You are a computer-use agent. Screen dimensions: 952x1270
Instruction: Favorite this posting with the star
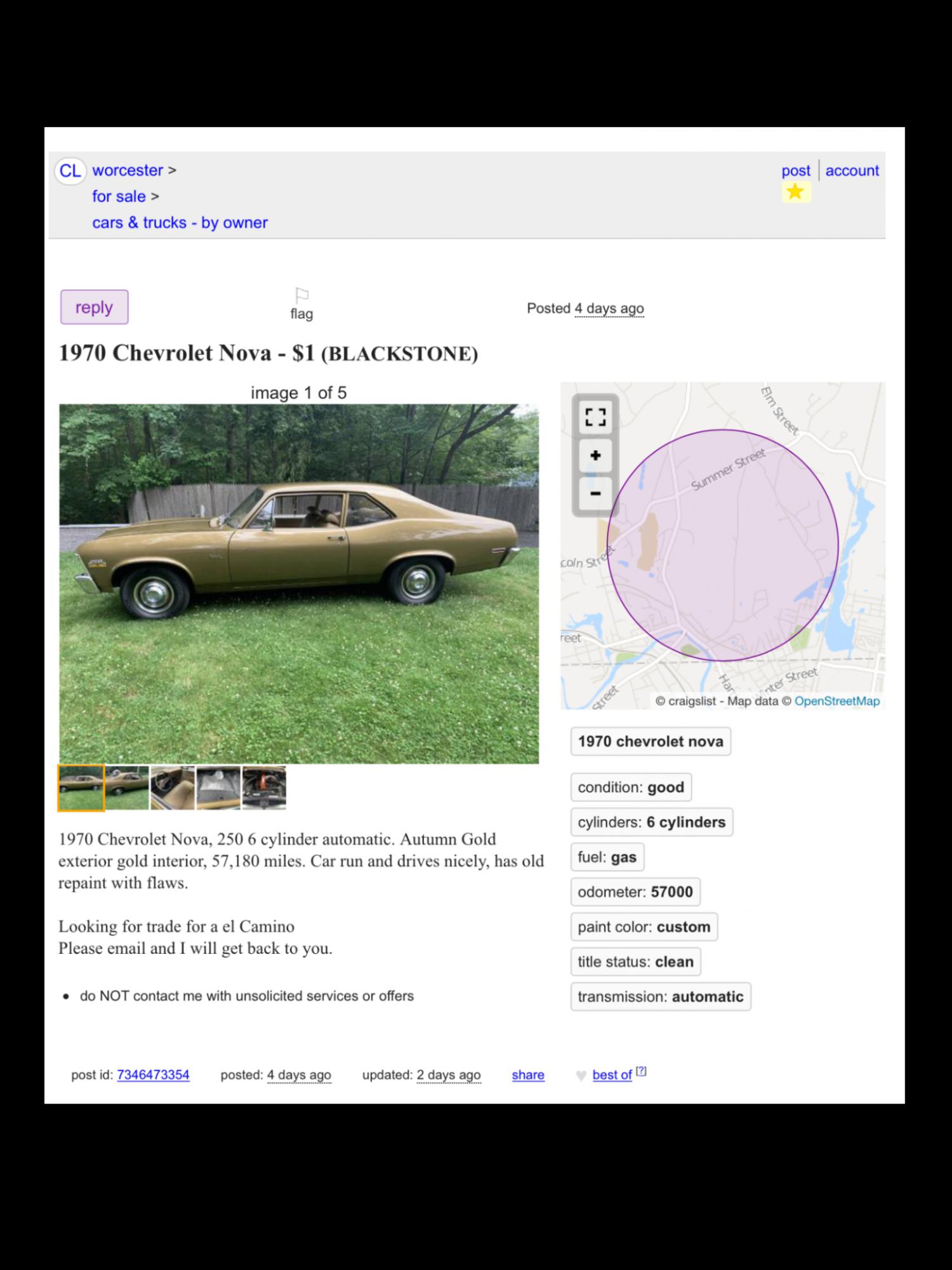(795, 192)
